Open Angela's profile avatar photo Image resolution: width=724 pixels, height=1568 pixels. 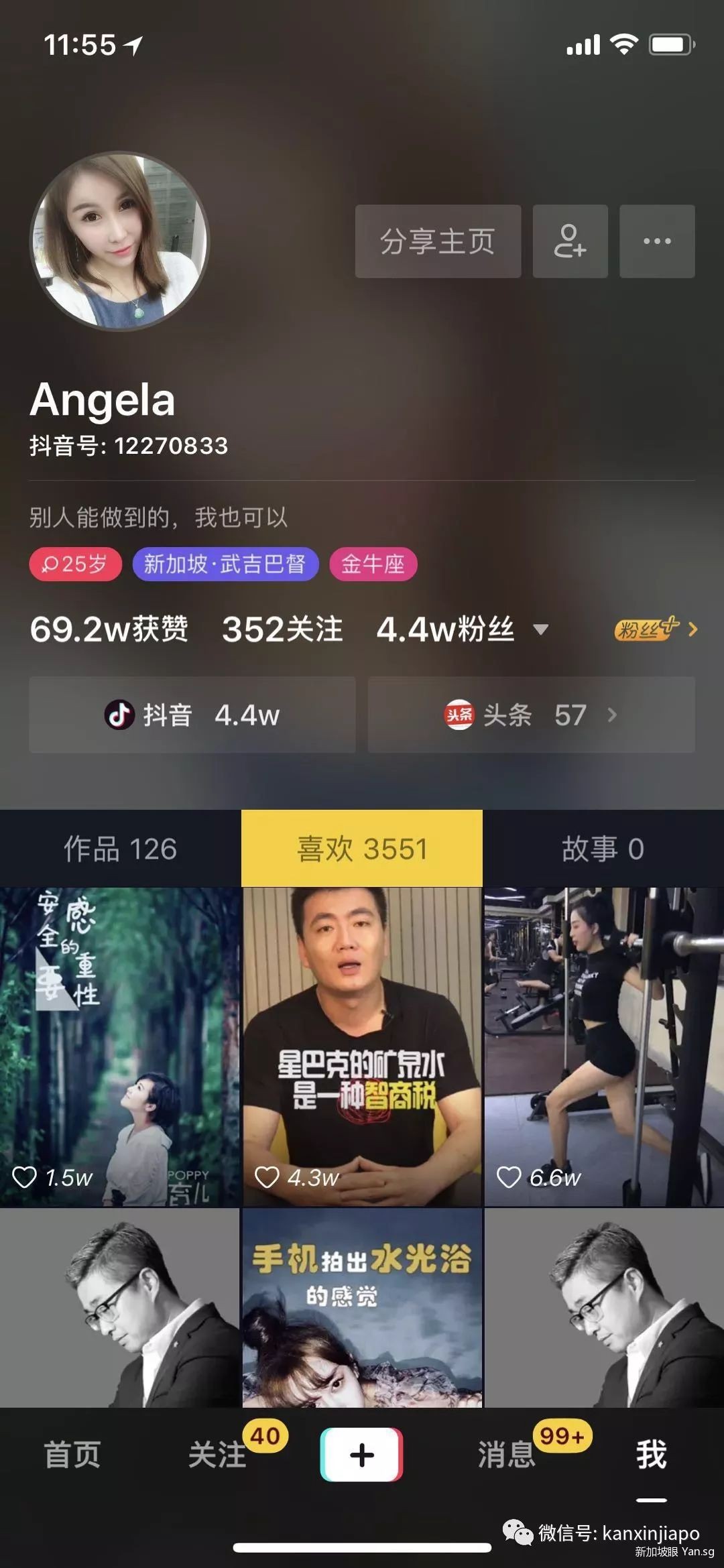119,241
